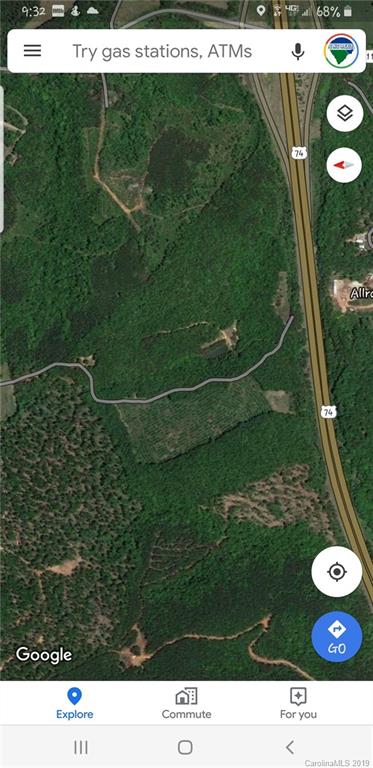Tap the blue GO directions button

[337, 637]
